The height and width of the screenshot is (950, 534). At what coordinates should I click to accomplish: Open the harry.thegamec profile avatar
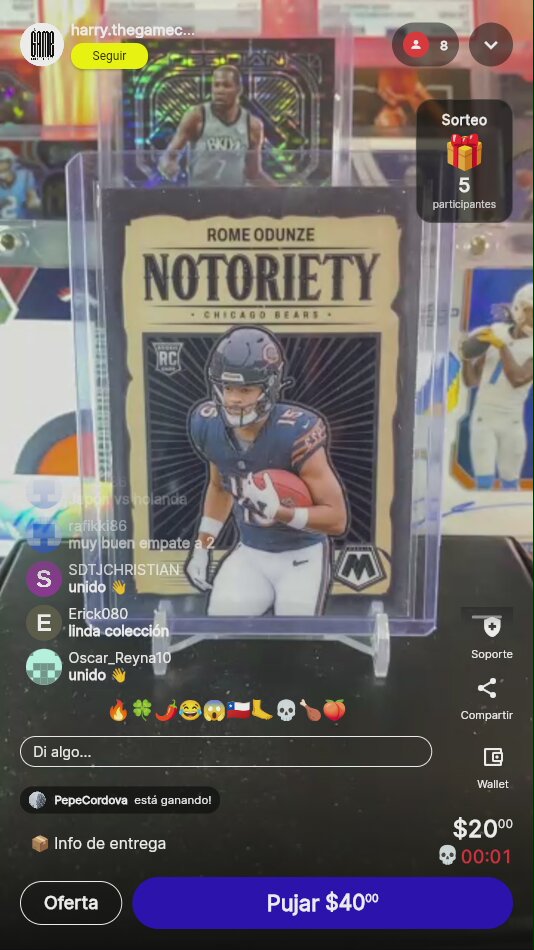point(42,44)
